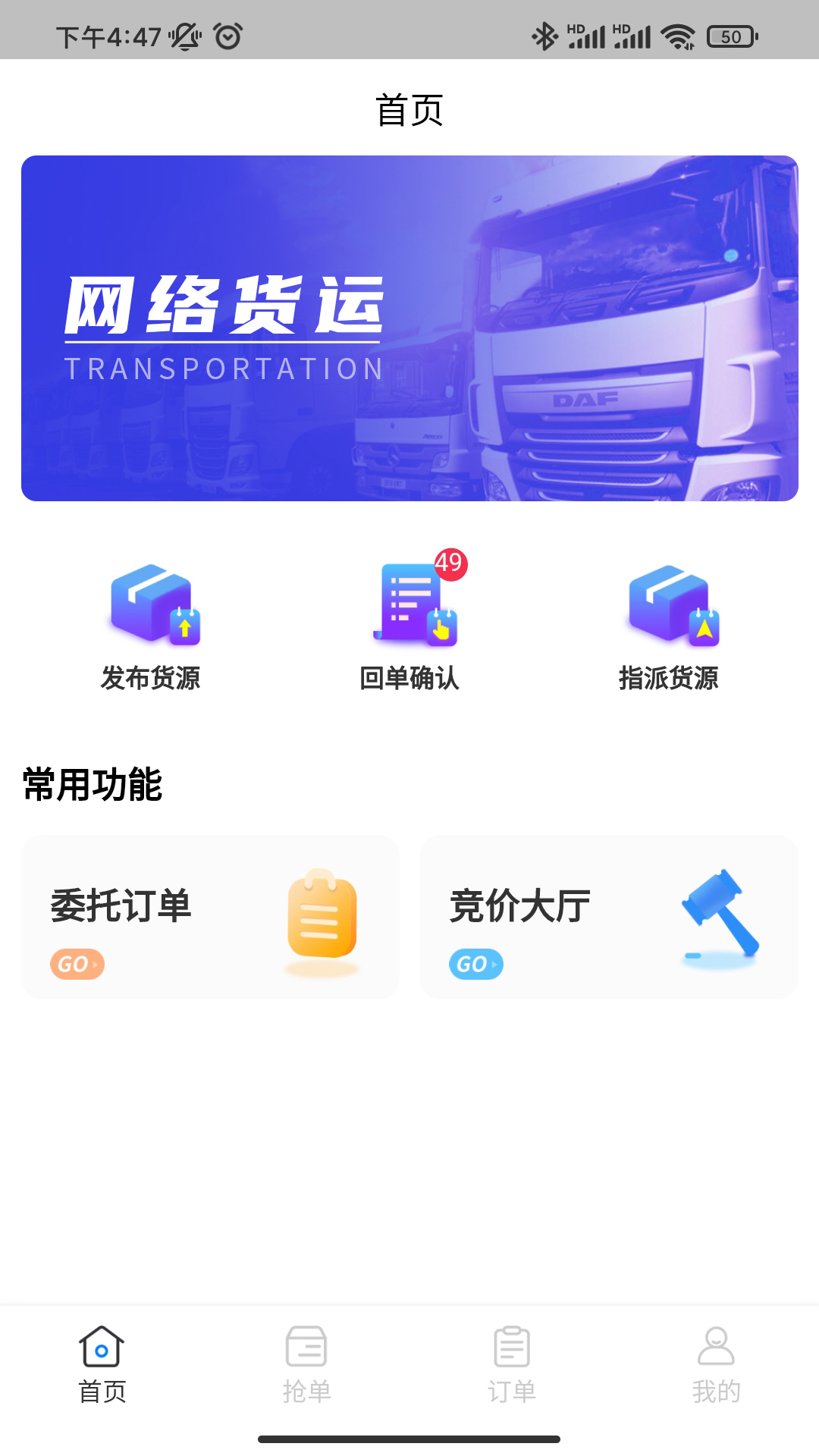Tap the 回单确认 icon with badge 49

pos(413,607)
